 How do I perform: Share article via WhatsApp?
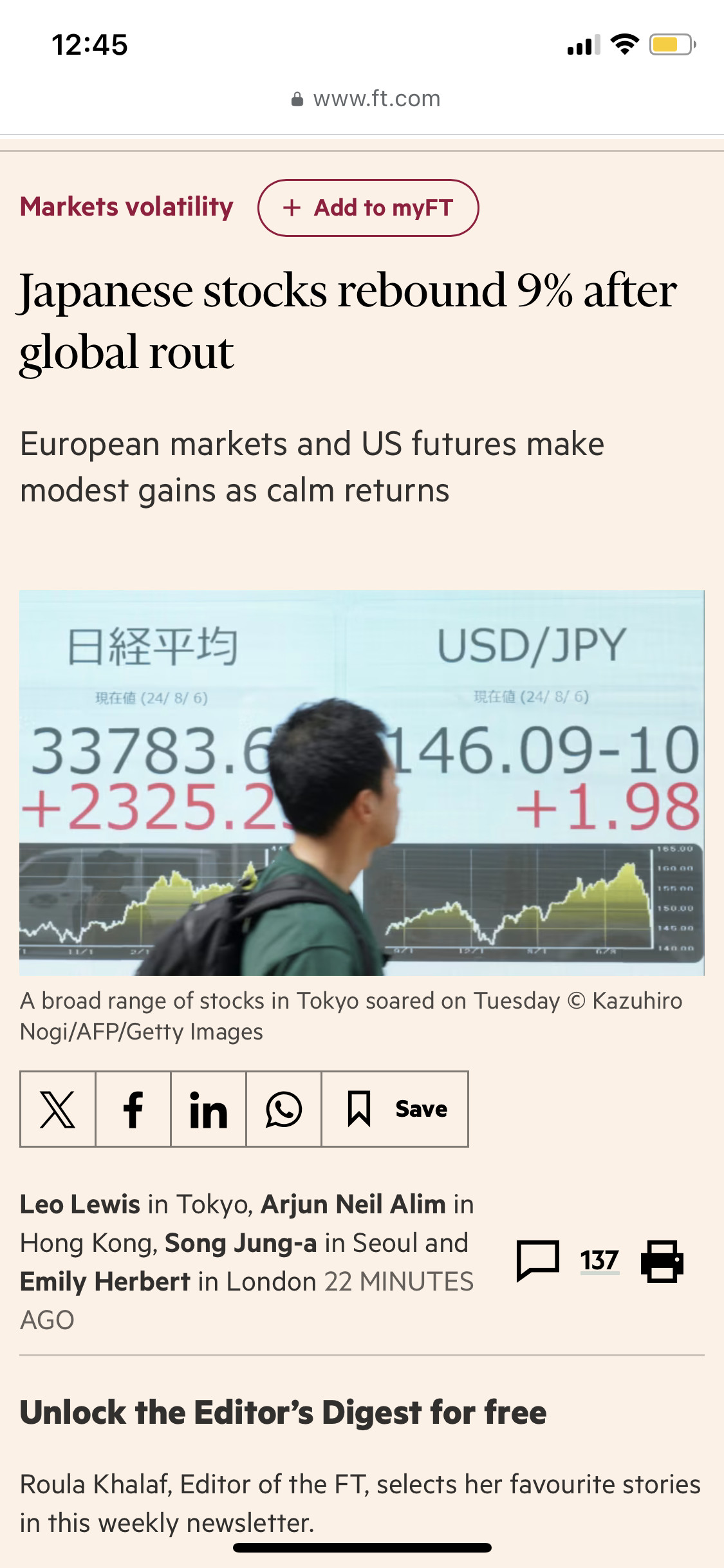point(284,1109)
